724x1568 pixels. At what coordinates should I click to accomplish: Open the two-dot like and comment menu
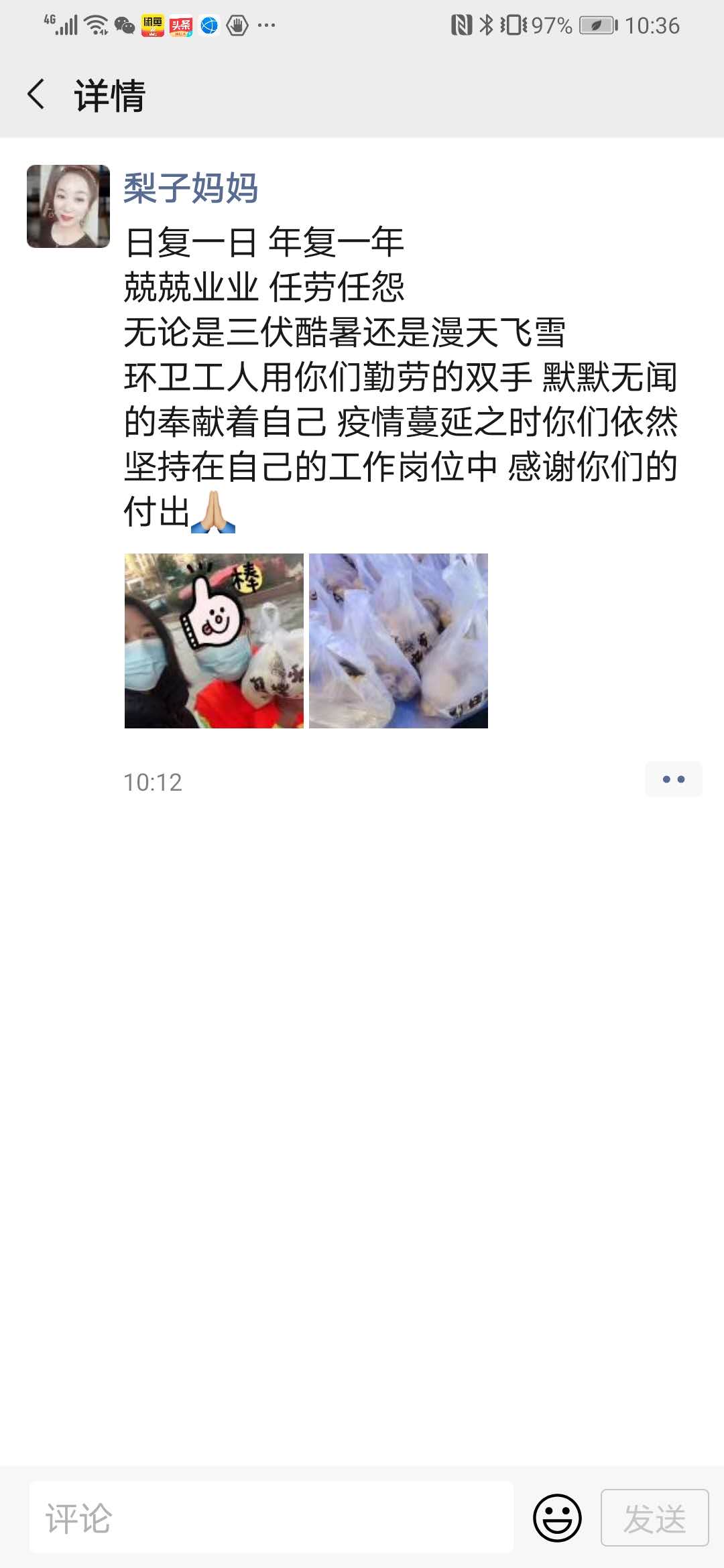tap(673, 779)
